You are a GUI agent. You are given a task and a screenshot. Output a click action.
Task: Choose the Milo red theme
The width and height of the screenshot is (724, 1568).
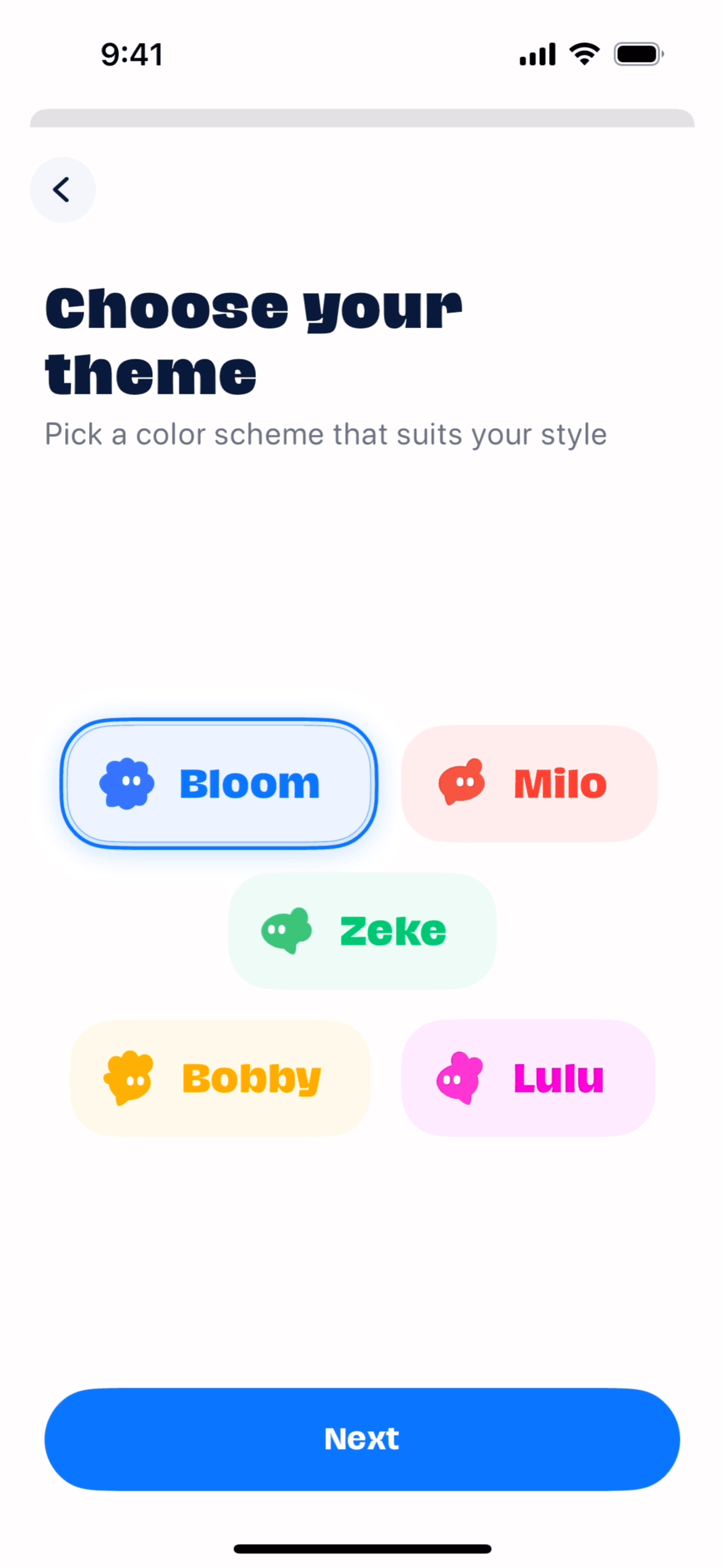click(529, 783)
